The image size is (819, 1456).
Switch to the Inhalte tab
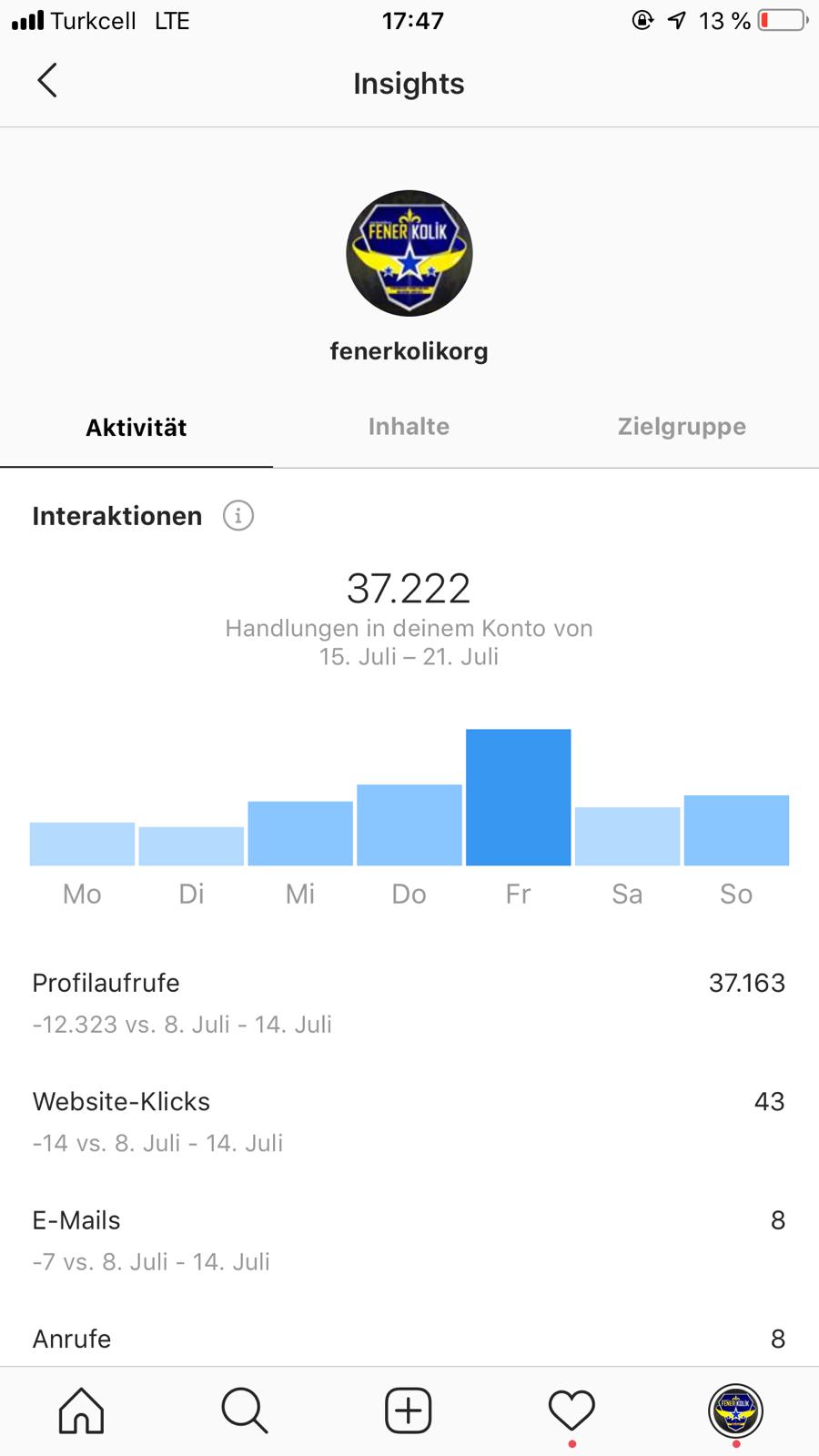[x=409, y=427]
